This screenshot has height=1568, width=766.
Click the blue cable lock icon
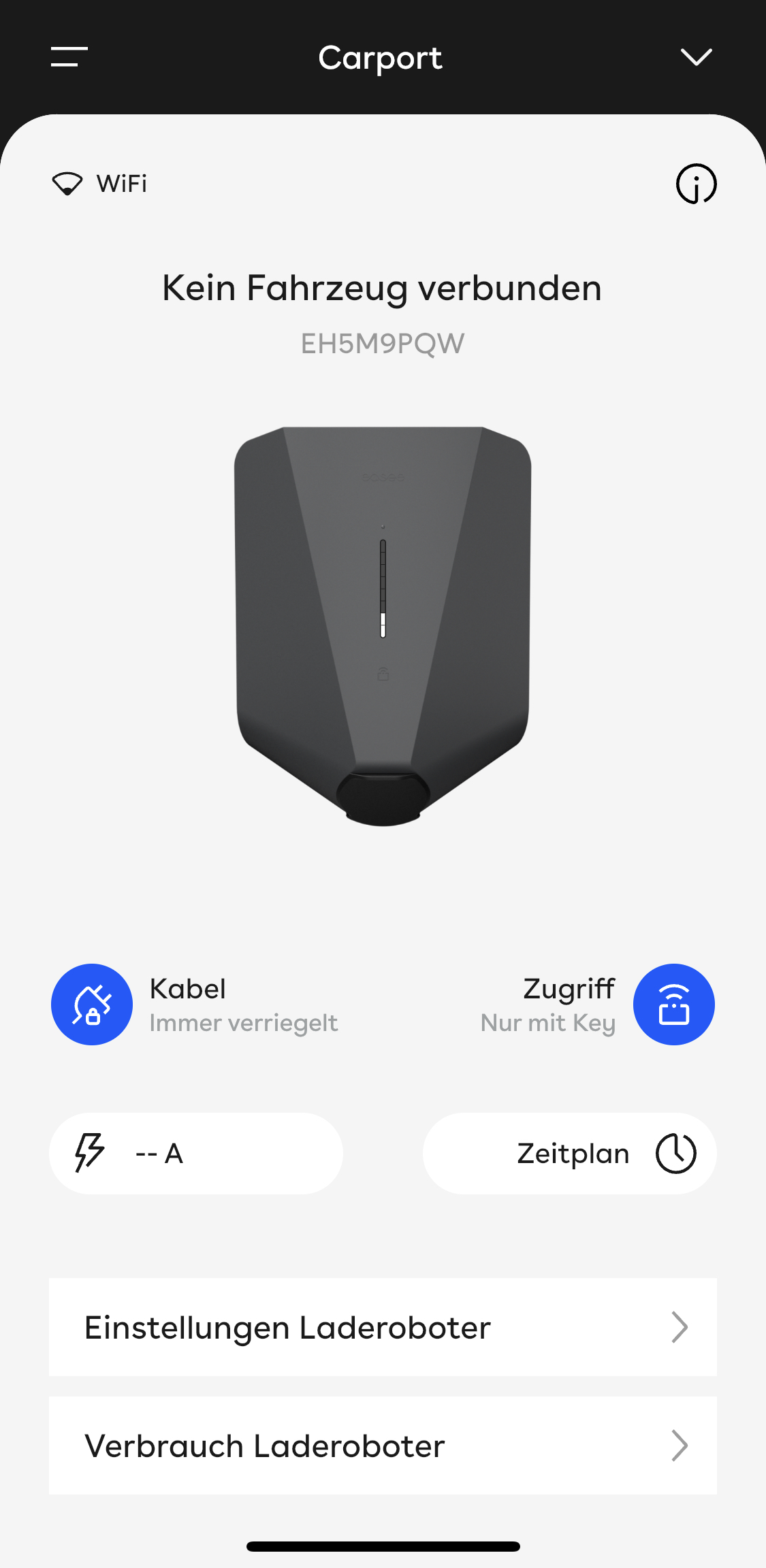coord(92,1004)
